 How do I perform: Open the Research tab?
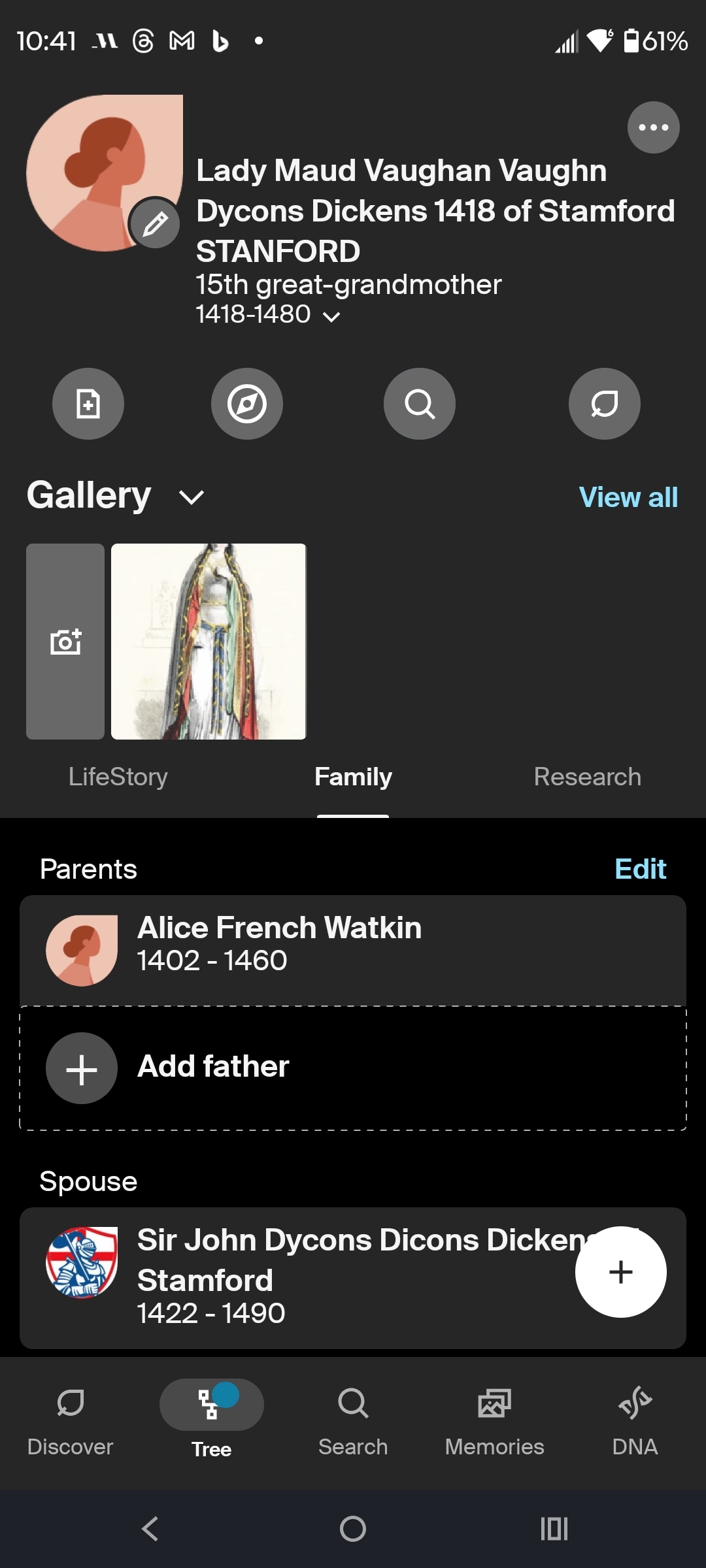click(x=586, y=776)
